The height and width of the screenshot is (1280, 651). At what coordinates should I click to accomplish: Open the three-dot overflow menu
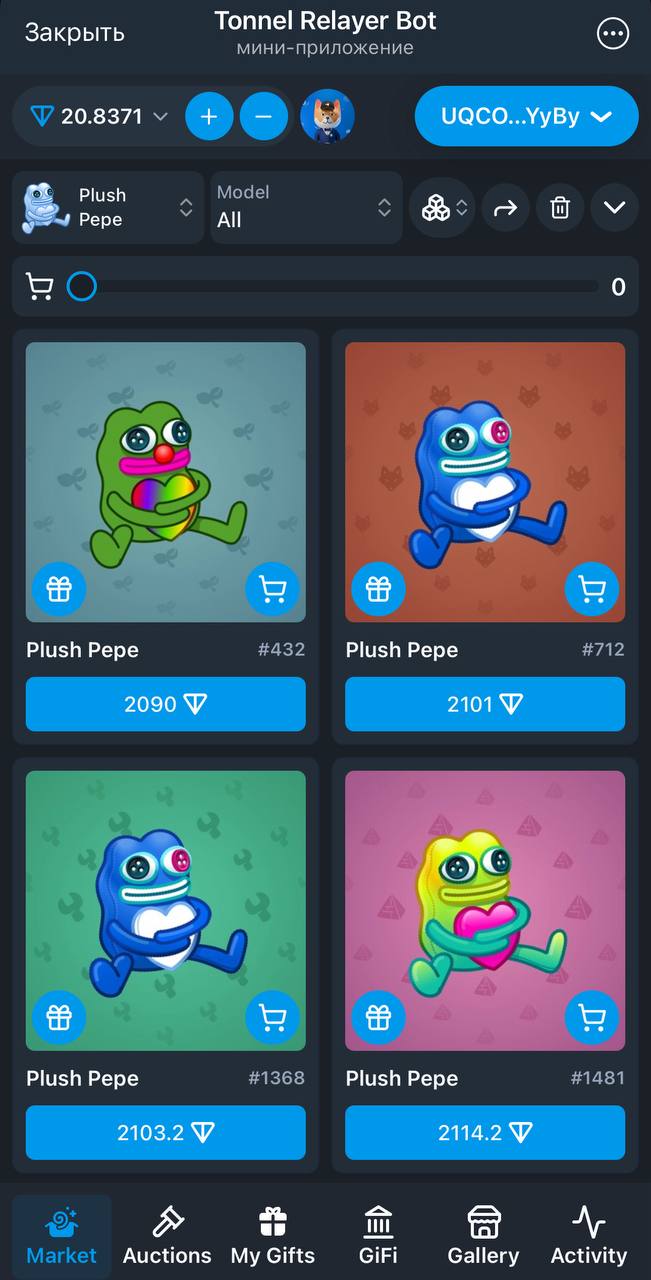point(613,34)
